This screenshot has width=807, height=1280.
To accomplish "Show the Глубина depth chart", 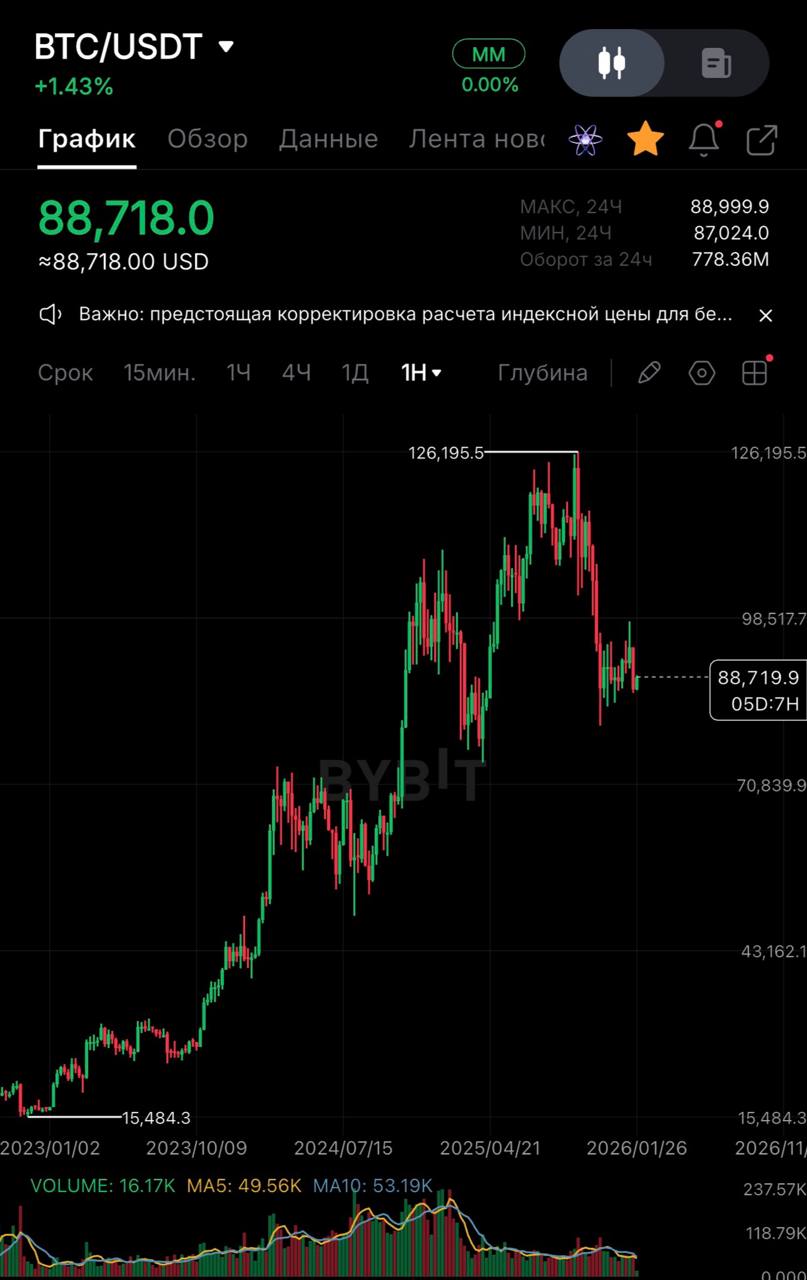I will coord(542,373).
